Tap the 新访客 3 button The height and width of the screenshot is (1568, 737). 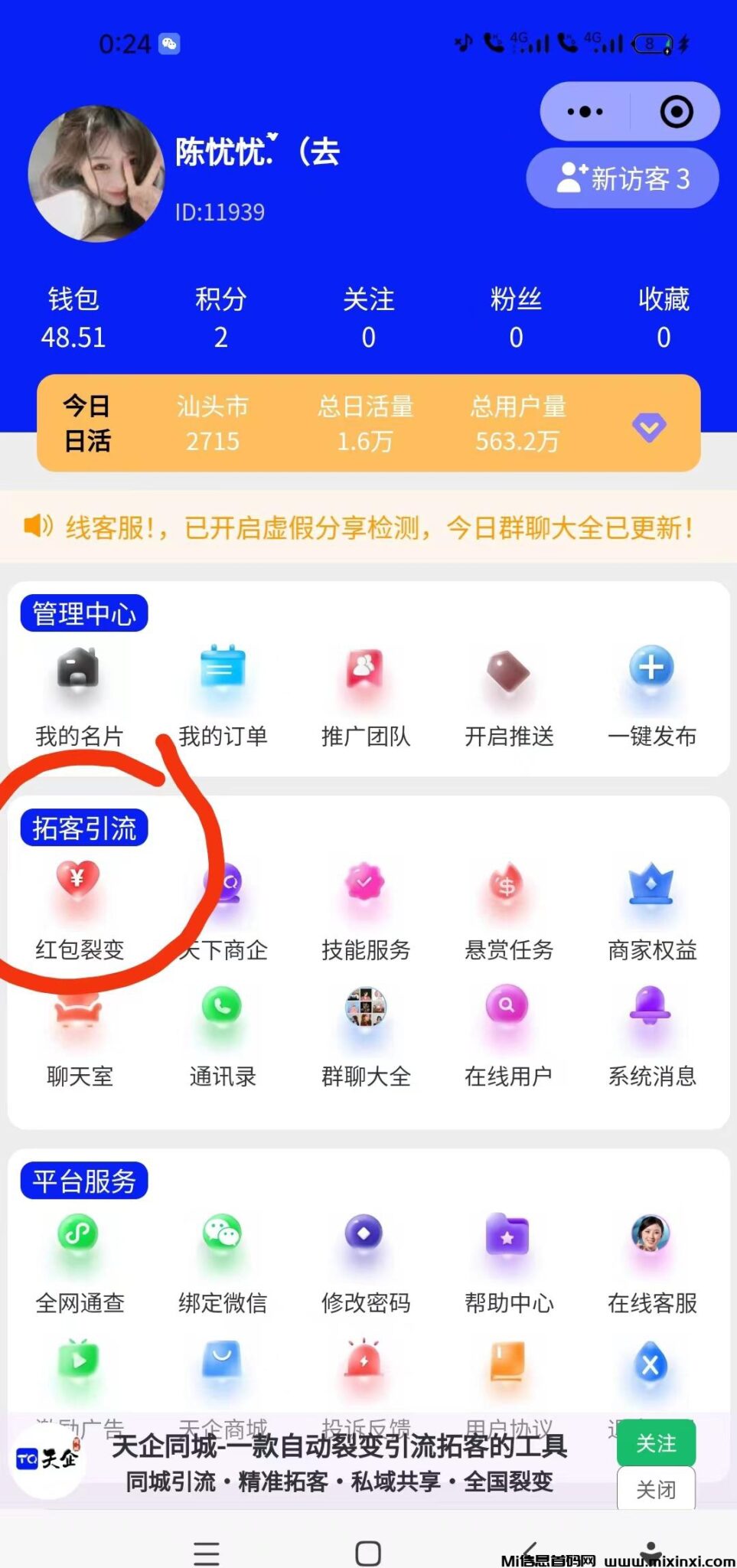tap(622, 178)
